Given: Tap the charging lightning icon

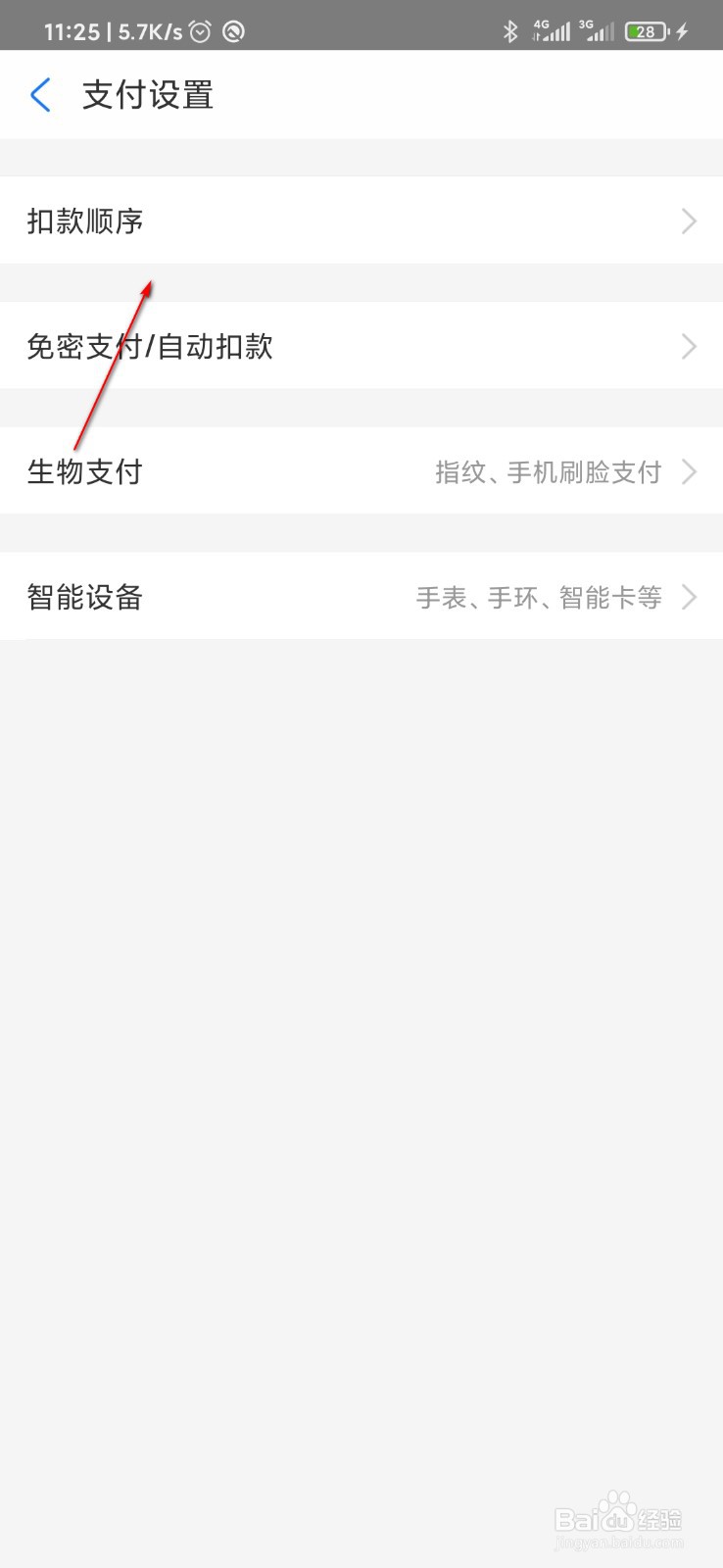Looking at the screenshot, I should click(683, 30).
